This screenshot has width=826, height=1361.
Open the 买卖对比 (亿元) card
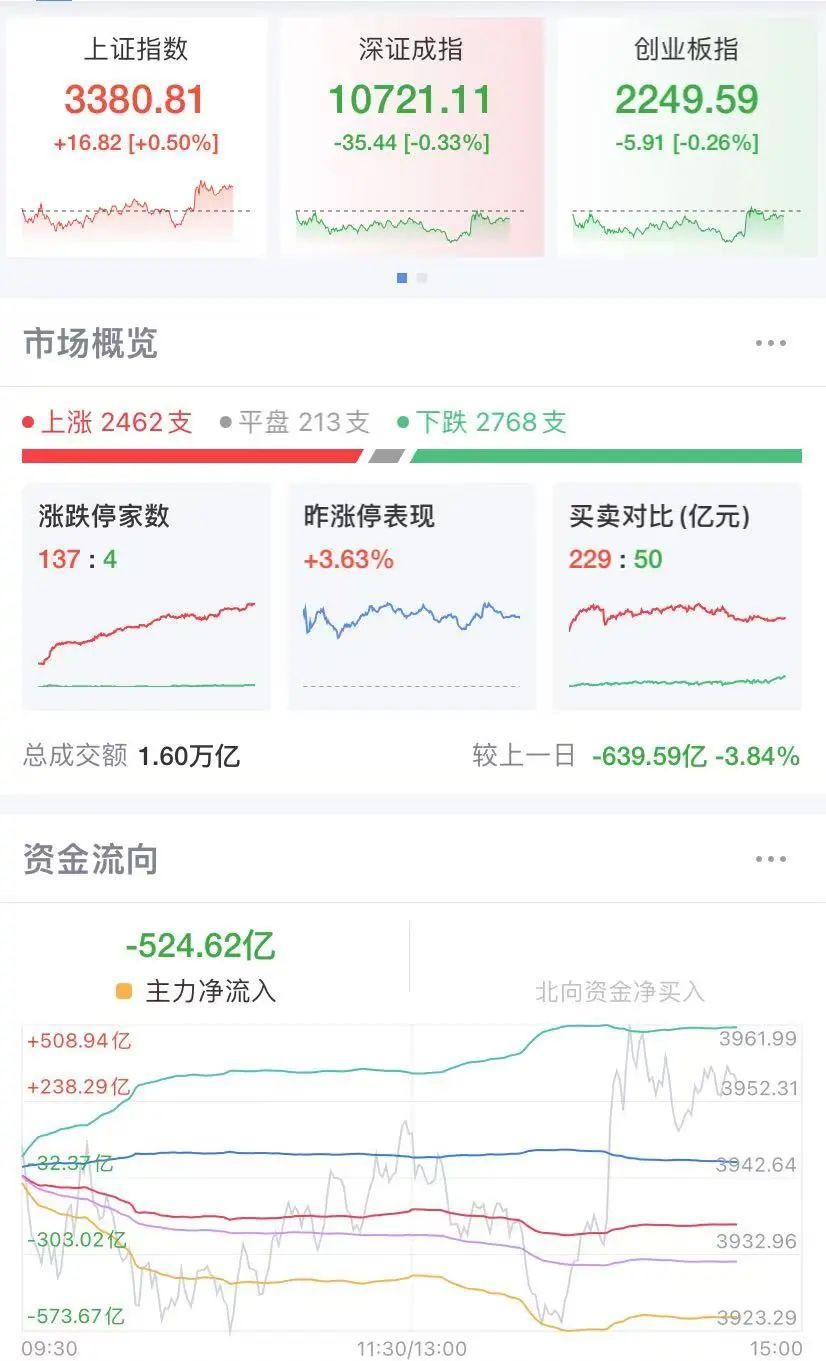tap(677, 596)
